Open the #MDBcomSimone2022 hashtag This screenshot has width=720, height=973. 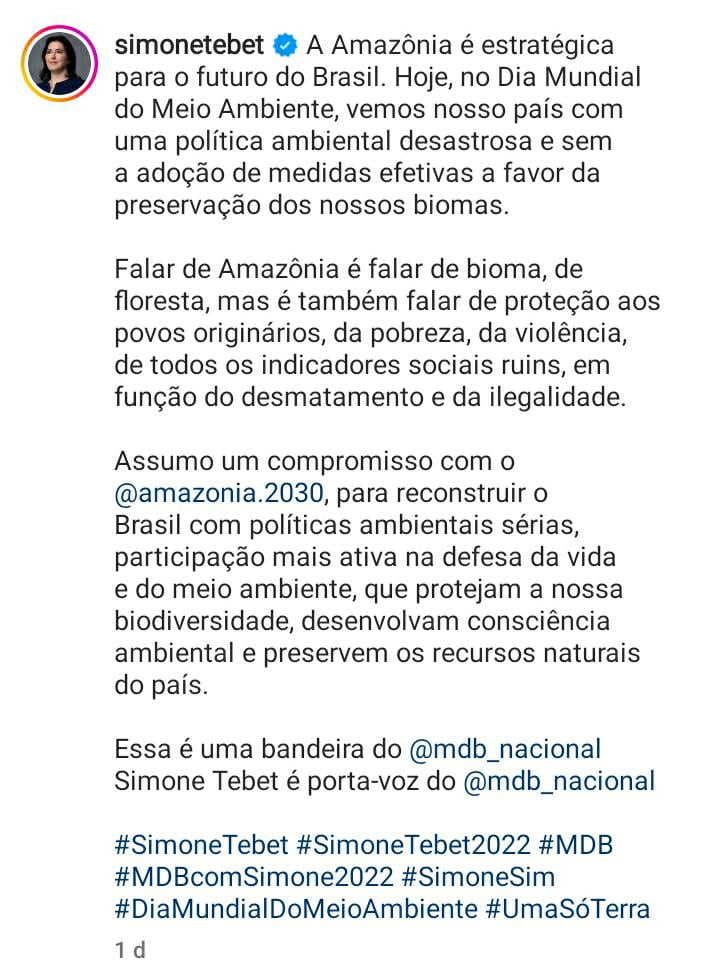(x=254, y=876)
